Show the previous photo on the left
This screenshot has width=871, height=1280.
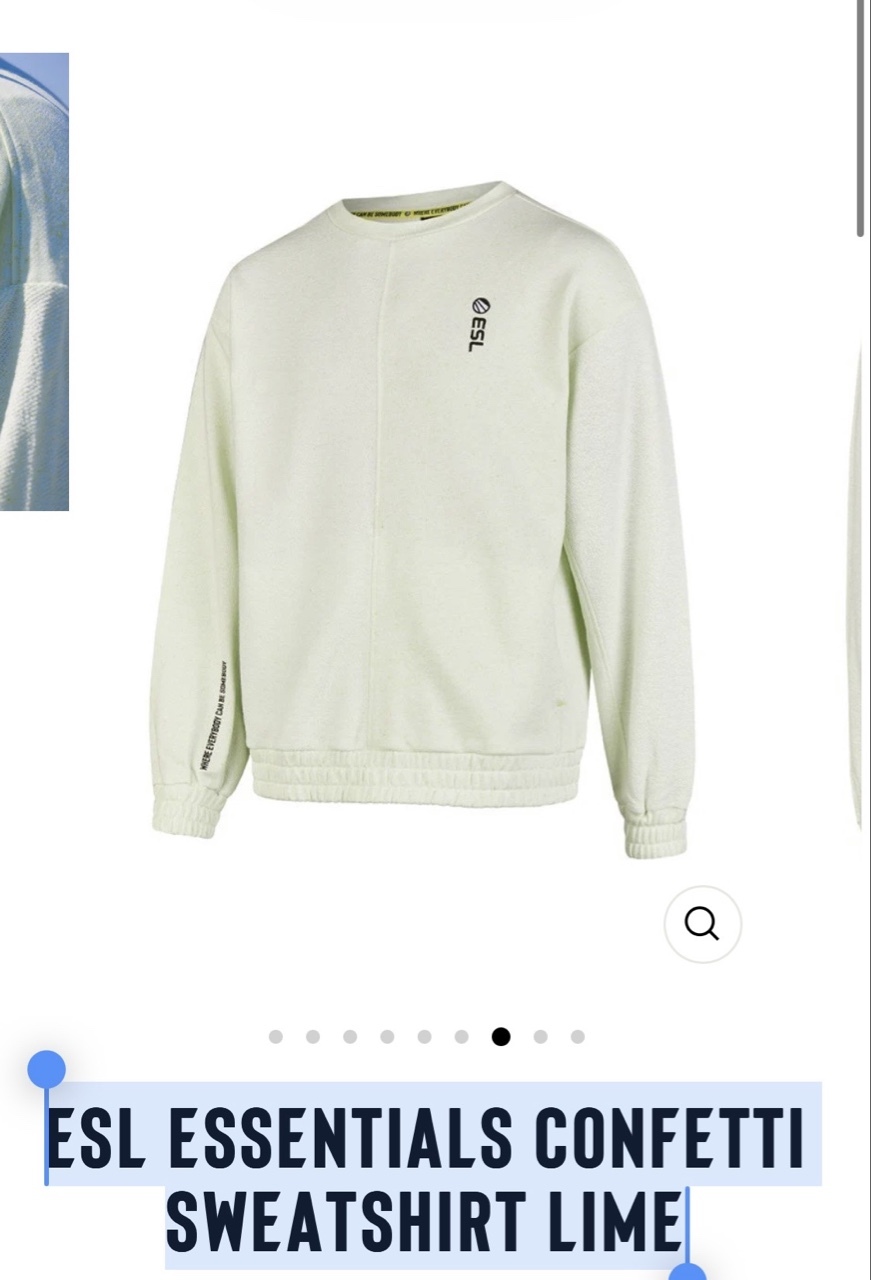click(34, 282)
